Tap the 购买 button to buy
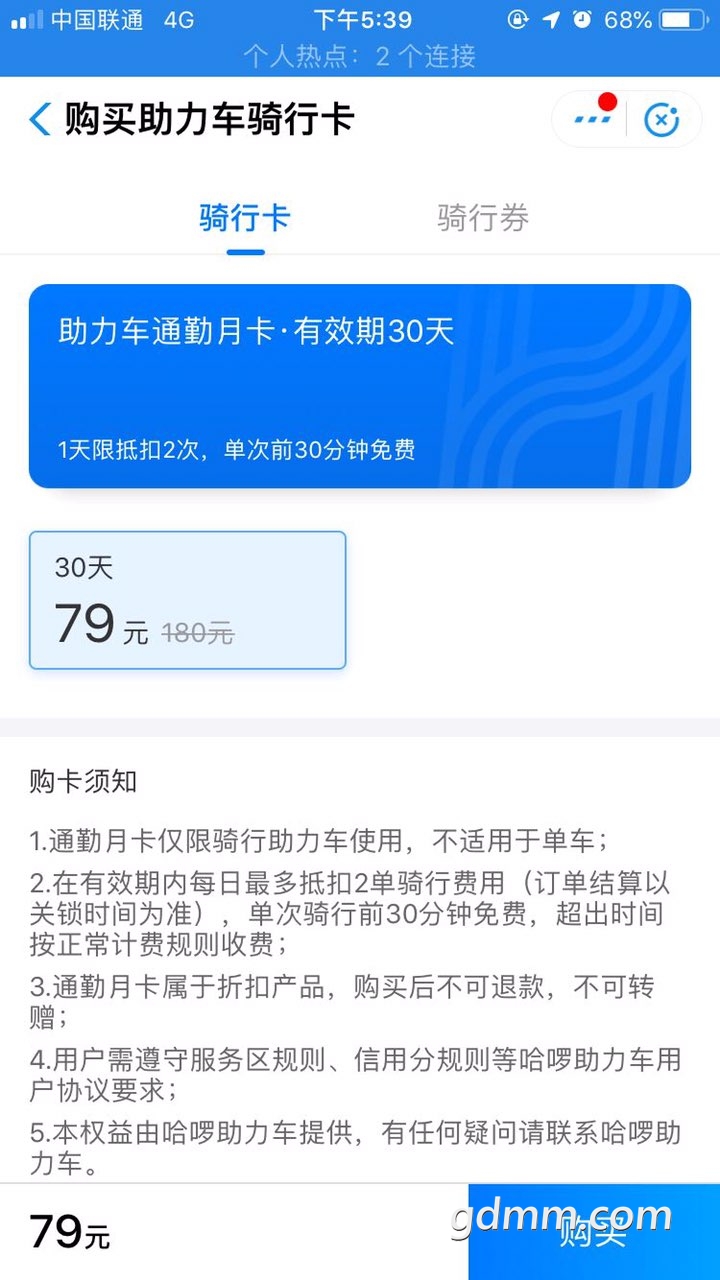The height and width of the screenshot is (1280, 720). coord(594,1232)
